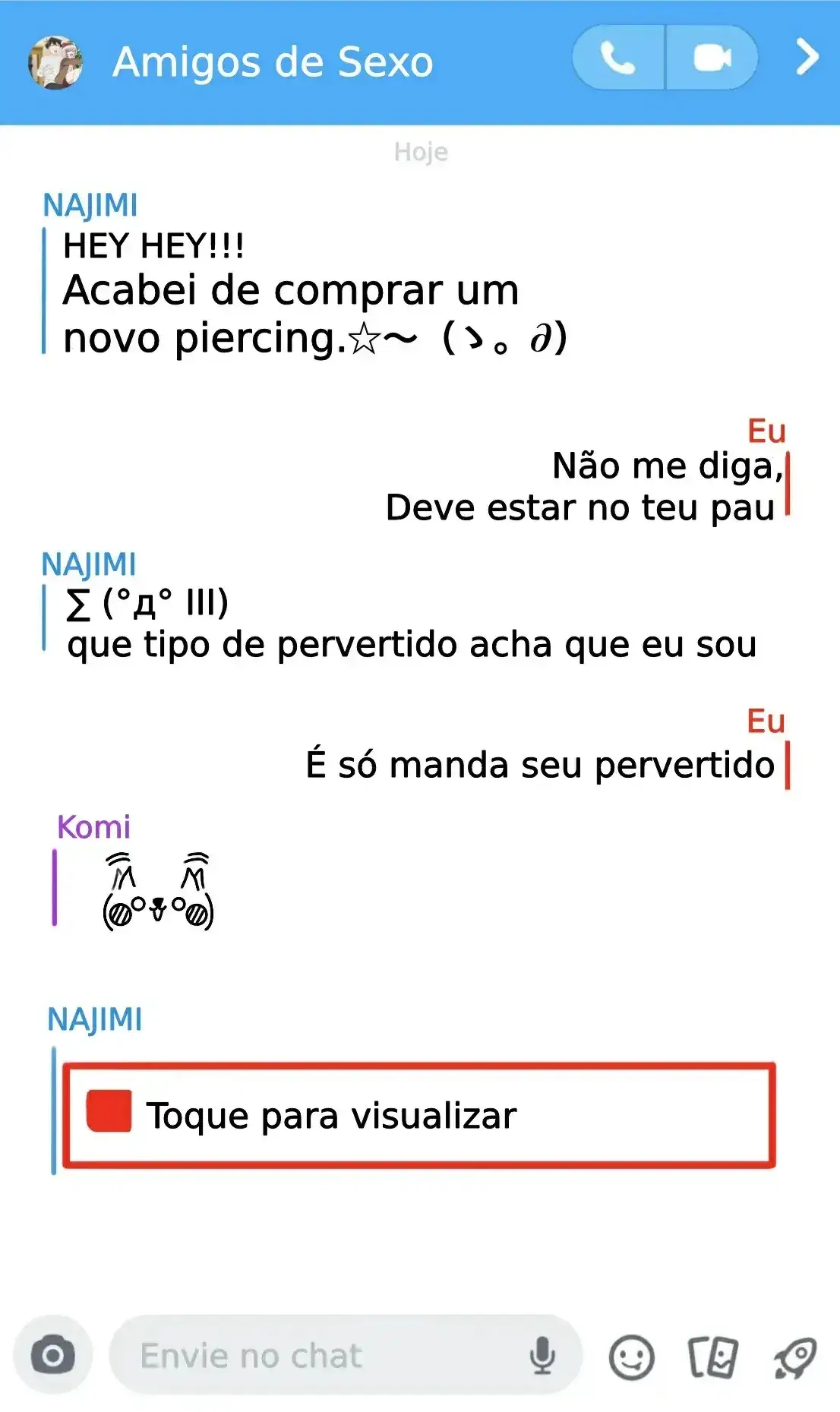Open the photo gallery cards icon

click(712, 1357)
